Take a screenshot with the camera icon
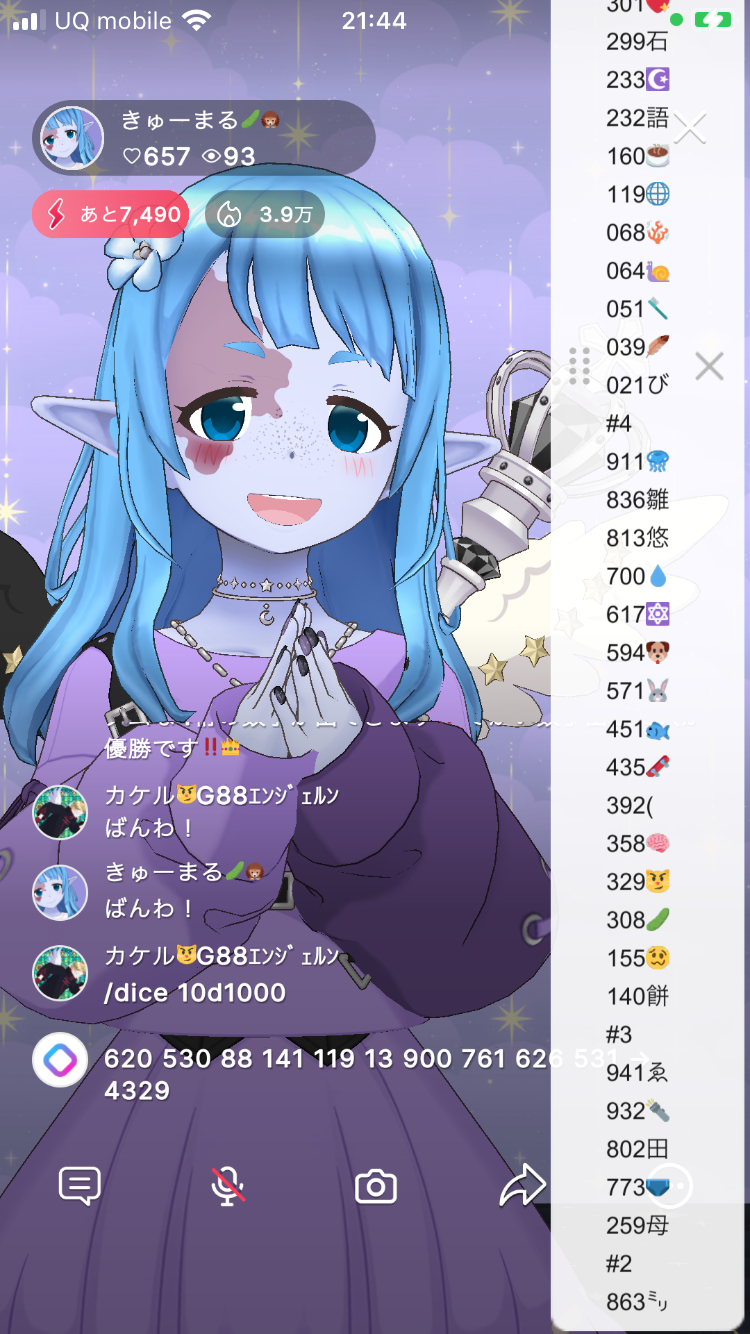750x1334 pixels. (376, 1187)
